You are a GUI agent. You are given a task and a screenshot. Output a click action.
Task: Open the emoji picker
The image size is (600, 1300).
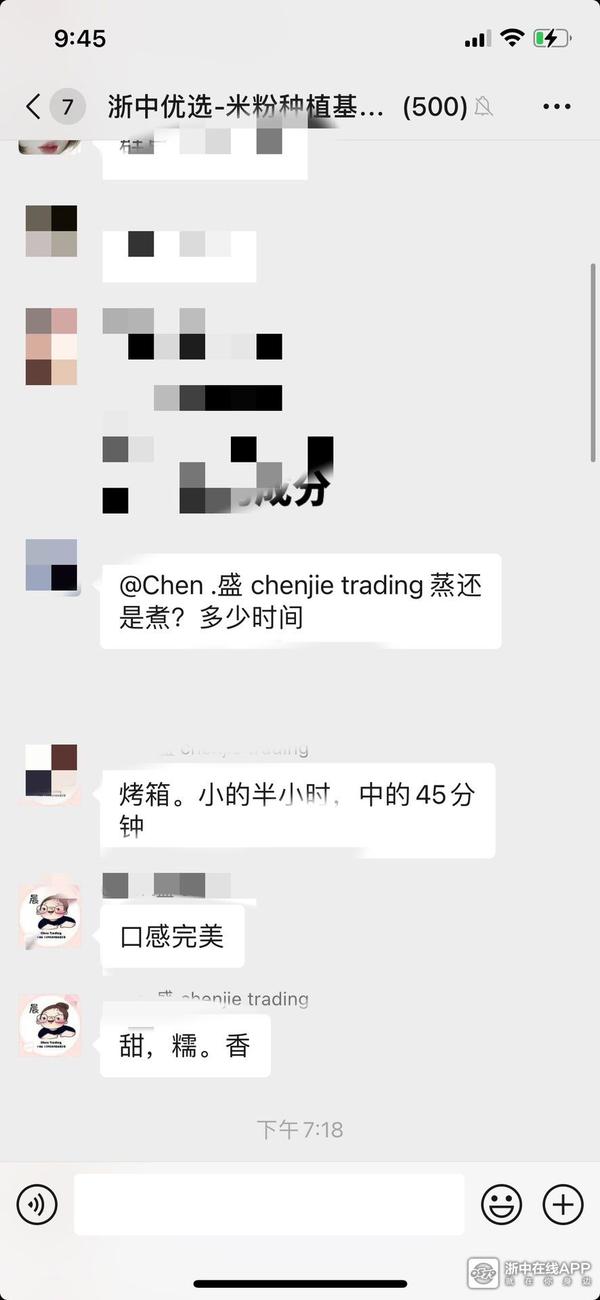[x=501, y=1204]
